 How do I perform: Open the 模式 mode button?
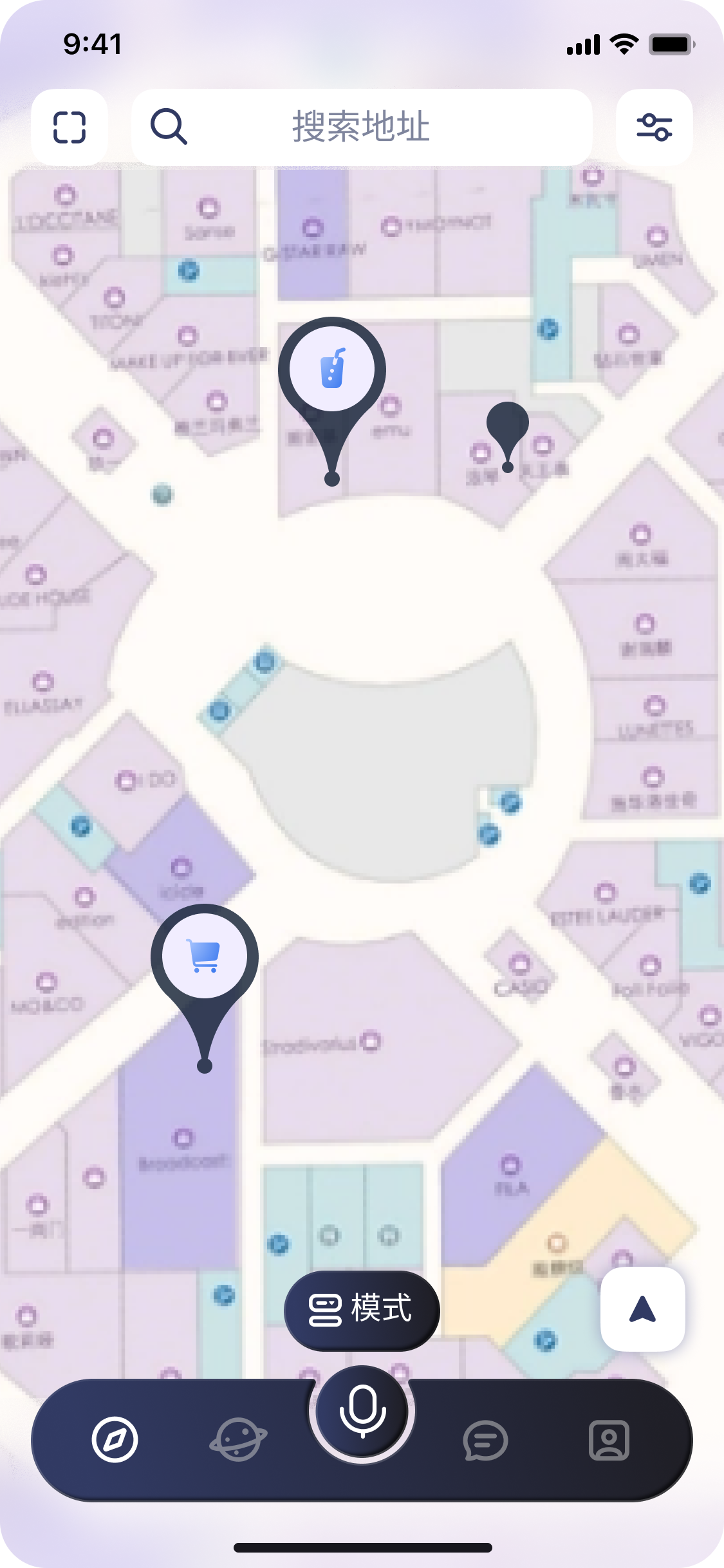pyautogui.click(x=362, y=1310)
